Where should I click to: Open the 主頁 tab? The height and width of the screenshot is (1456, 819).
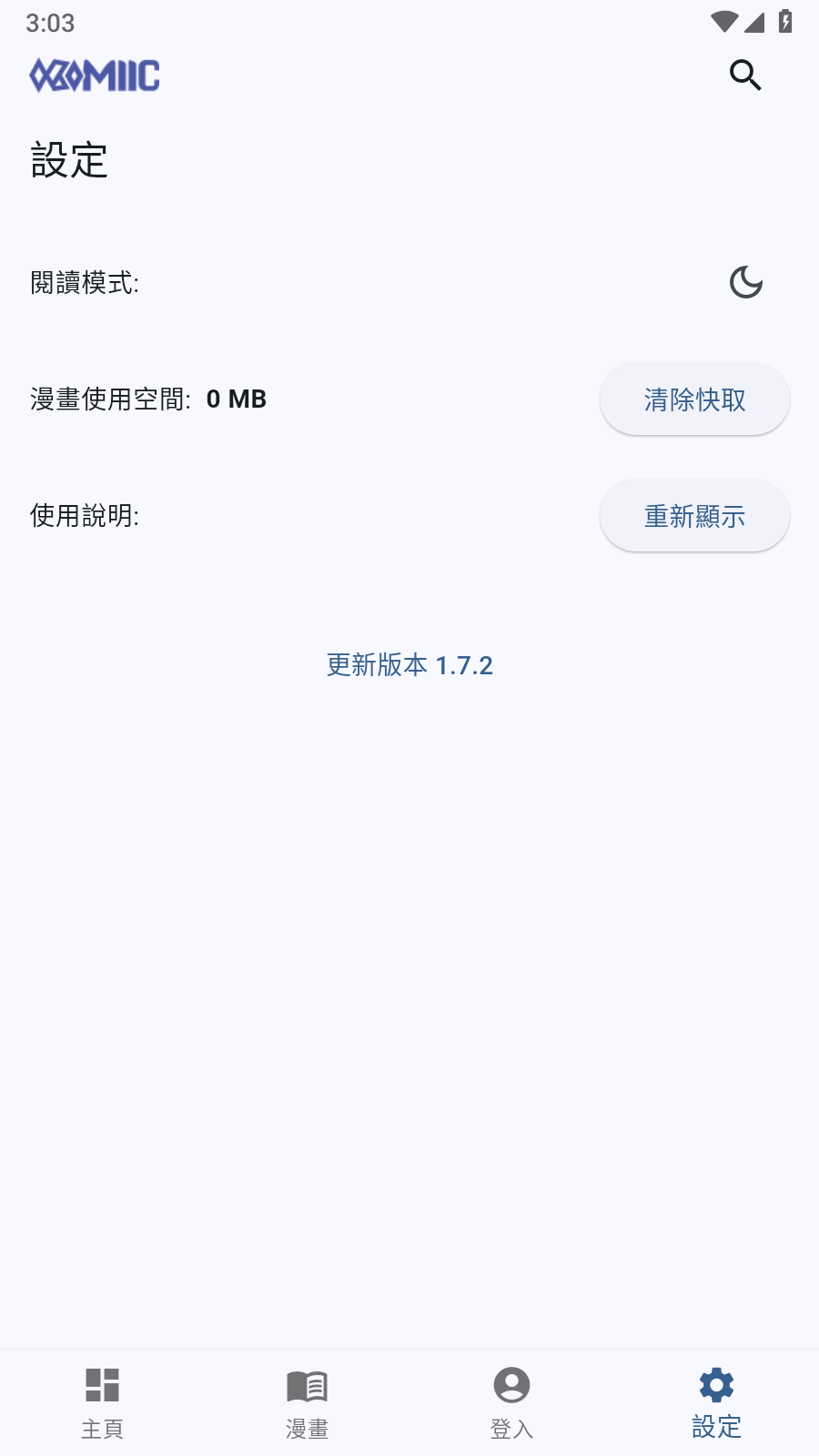point(102,1403)
